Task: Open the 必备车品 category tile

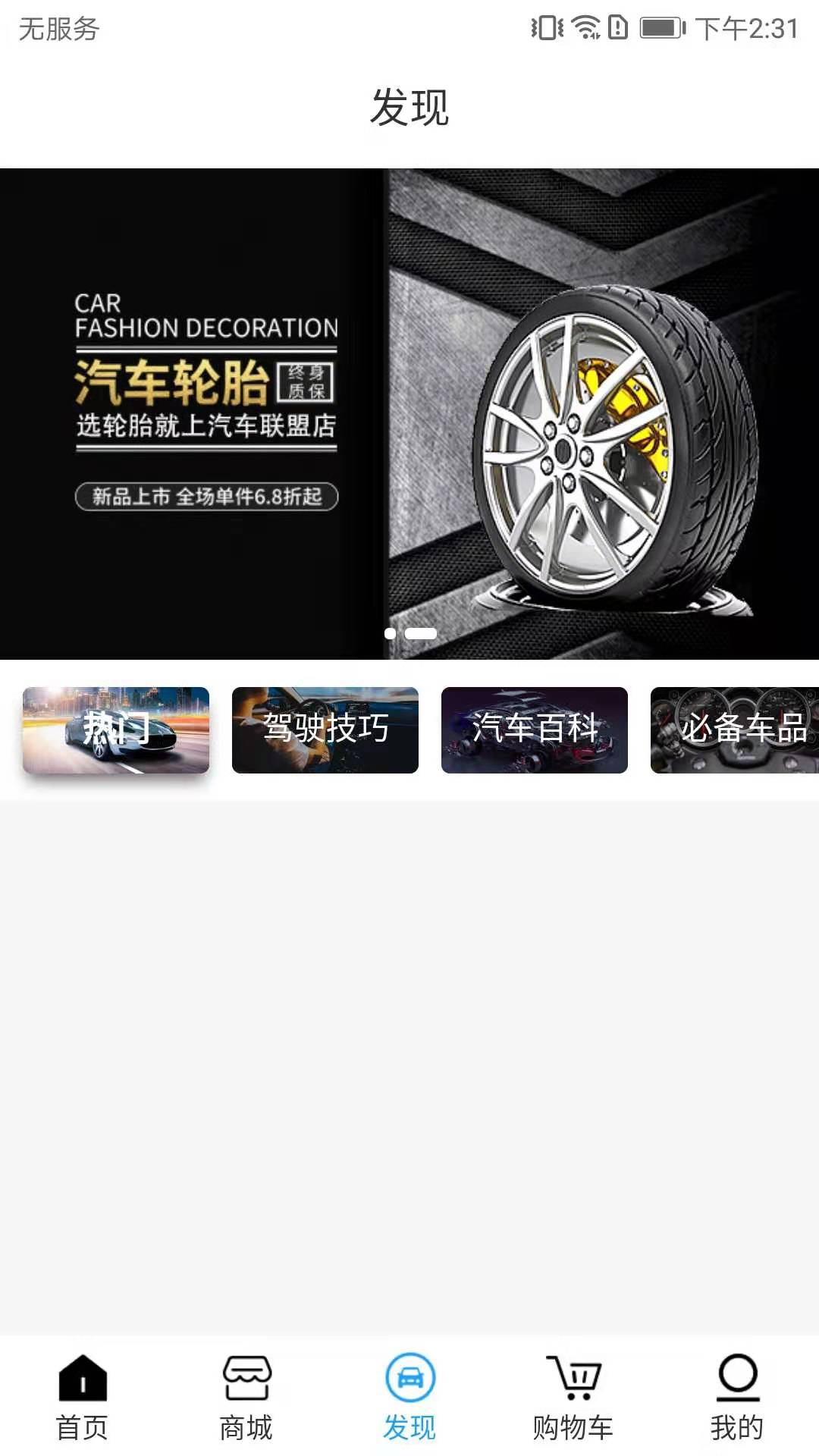Action: coord(735,730)
